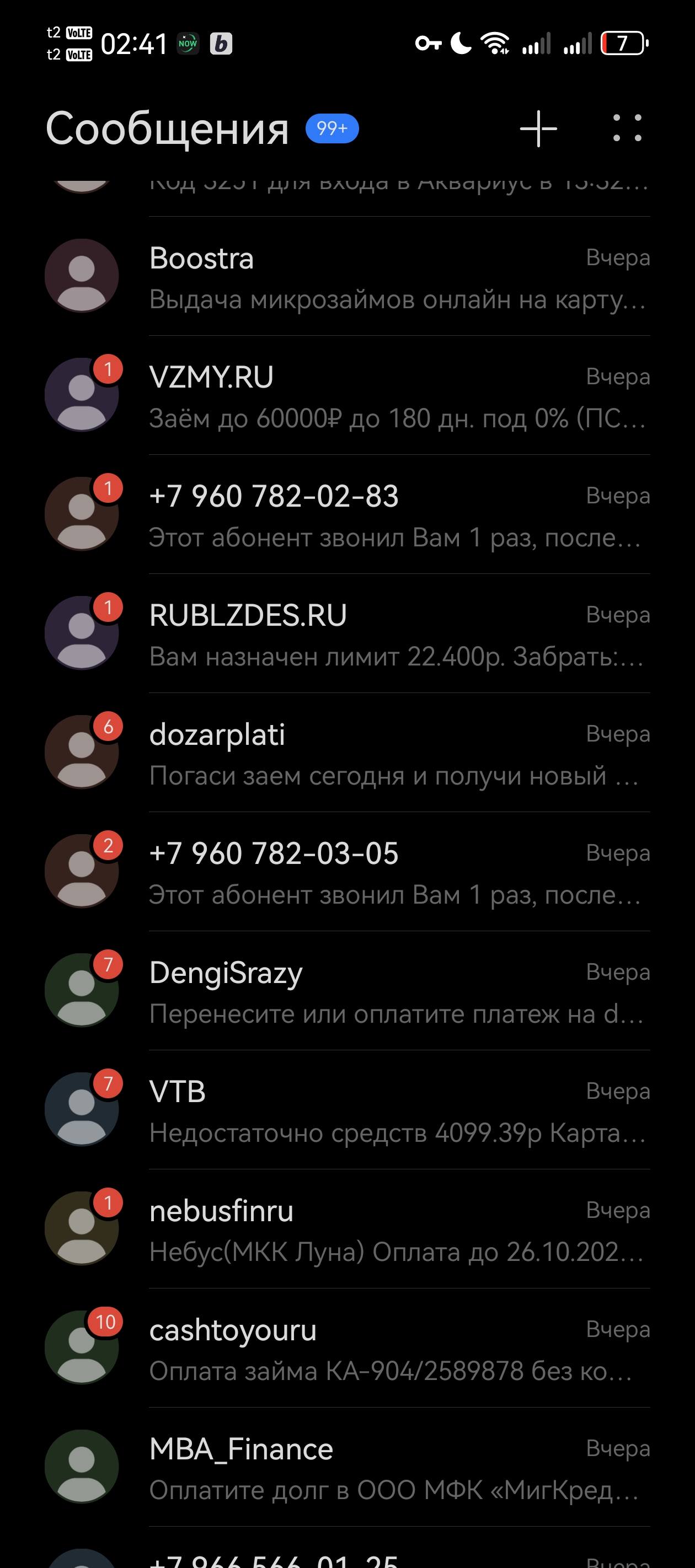Open the +7 960 782-03-05 thread

(366, 872)
